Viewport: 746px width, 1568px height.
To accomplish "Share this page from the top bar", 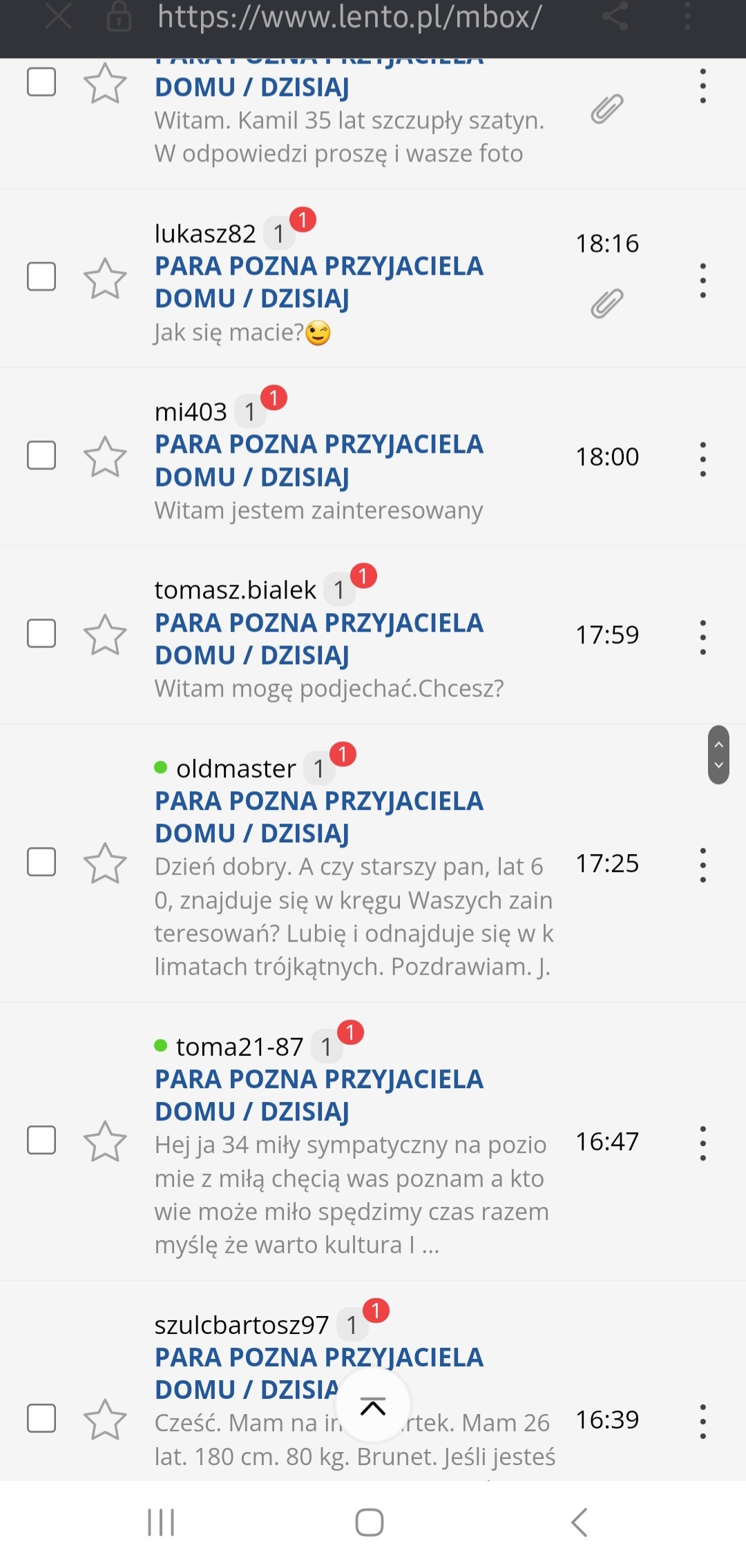I will click(615, 17).
